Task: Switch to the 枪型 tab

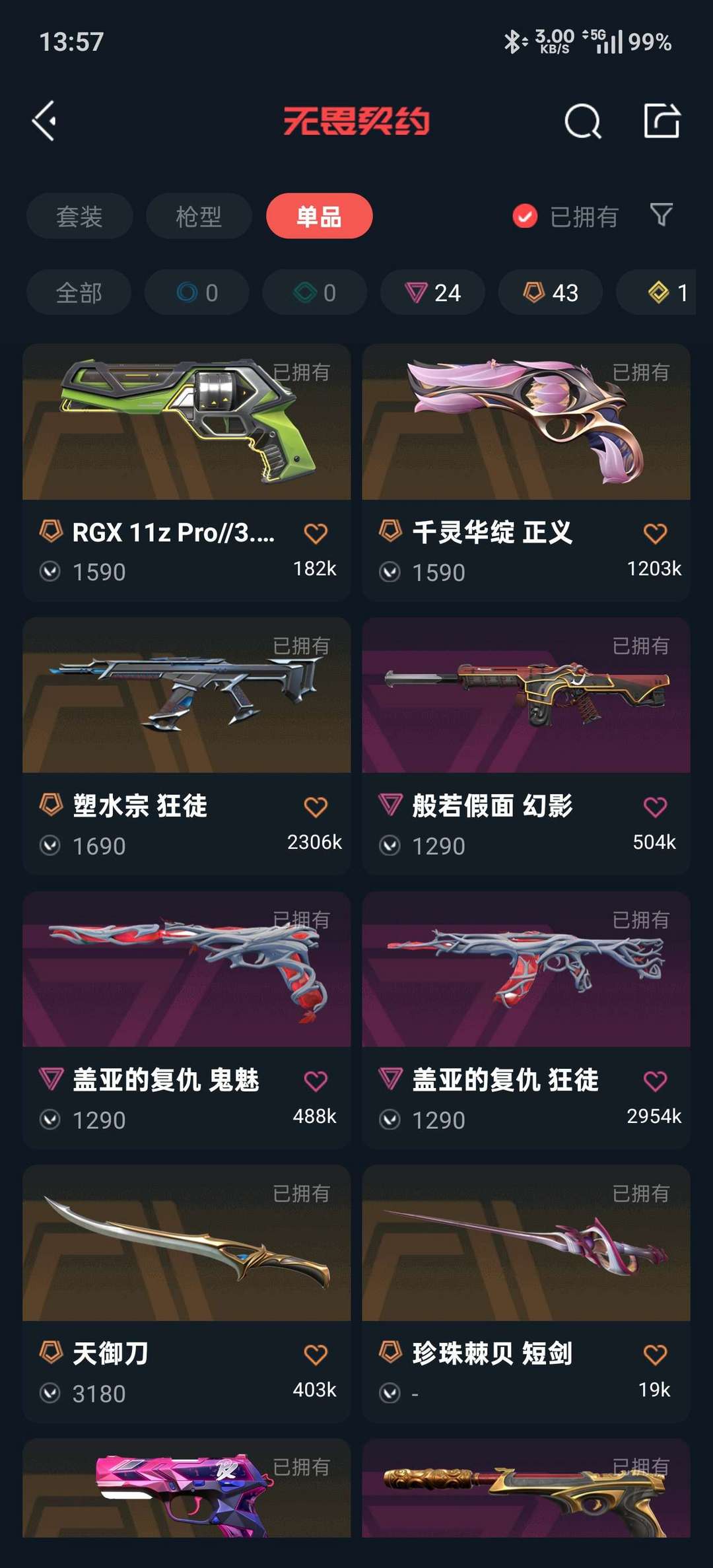Action: pyautogui.click(x=199, y=216)
